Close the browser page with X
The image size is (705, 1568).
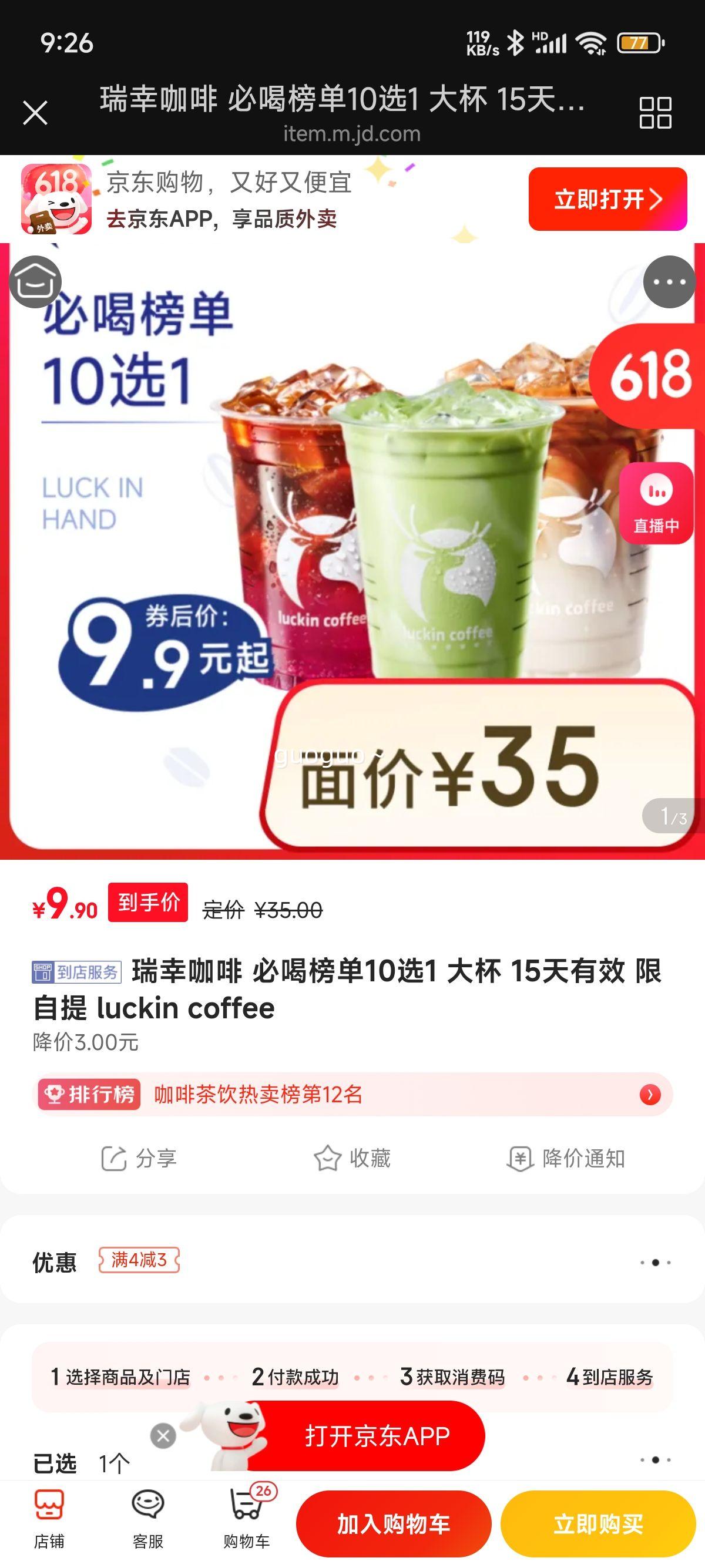pyautogui.click(x=35, y=113)
